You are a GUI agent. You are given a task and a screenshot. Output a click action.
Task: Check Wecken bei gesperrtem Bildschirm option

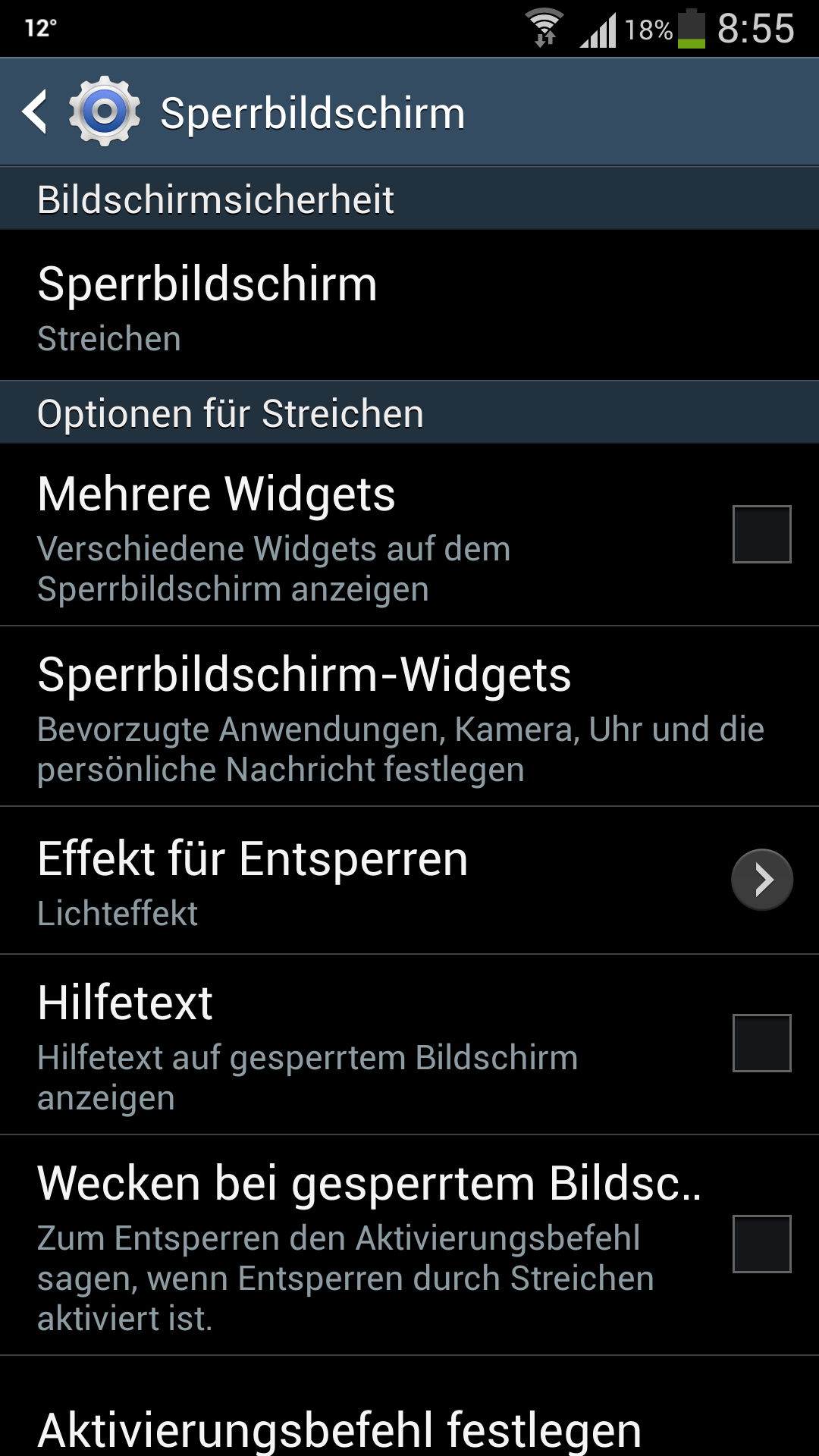click(x=761, y=1244)
